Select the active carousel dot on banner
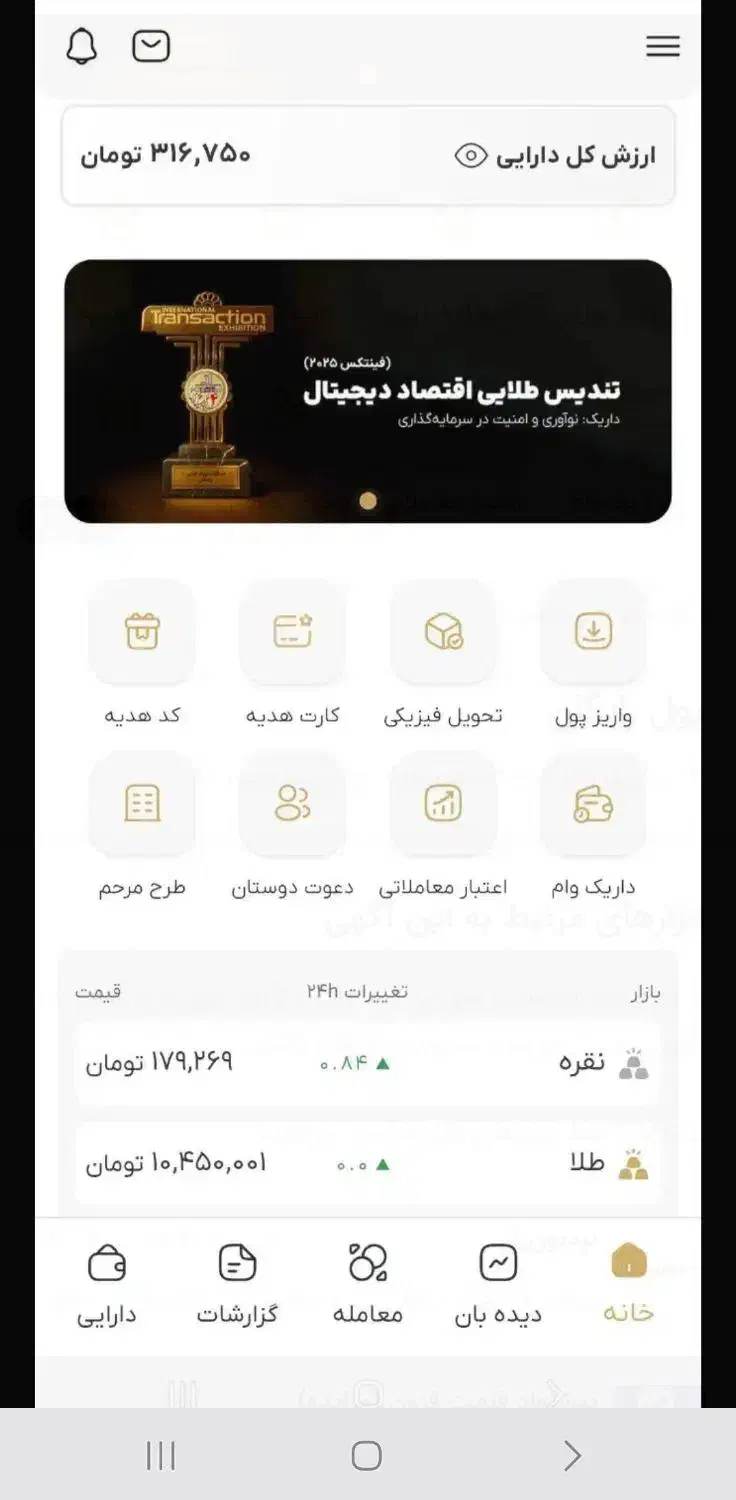This screenshot has height=1500, width=736. (x=368, y=501)
